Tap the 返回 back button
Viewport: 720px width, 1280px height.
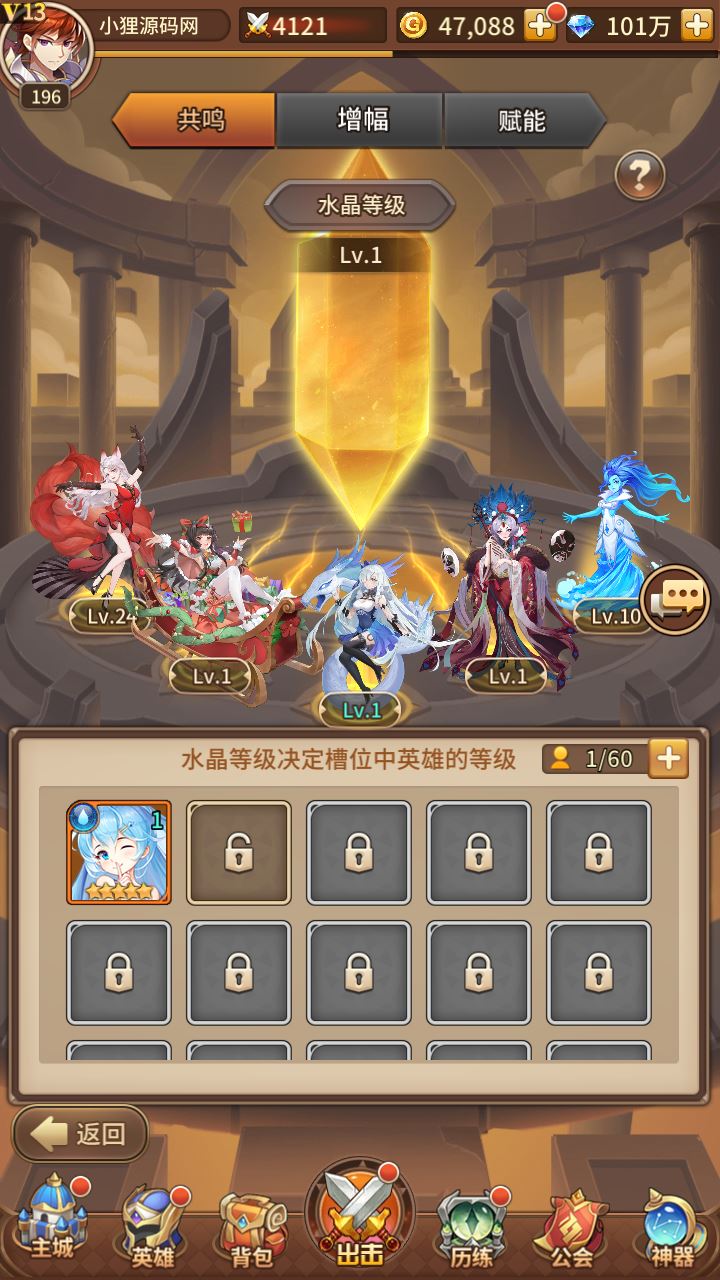[81, 1134]
